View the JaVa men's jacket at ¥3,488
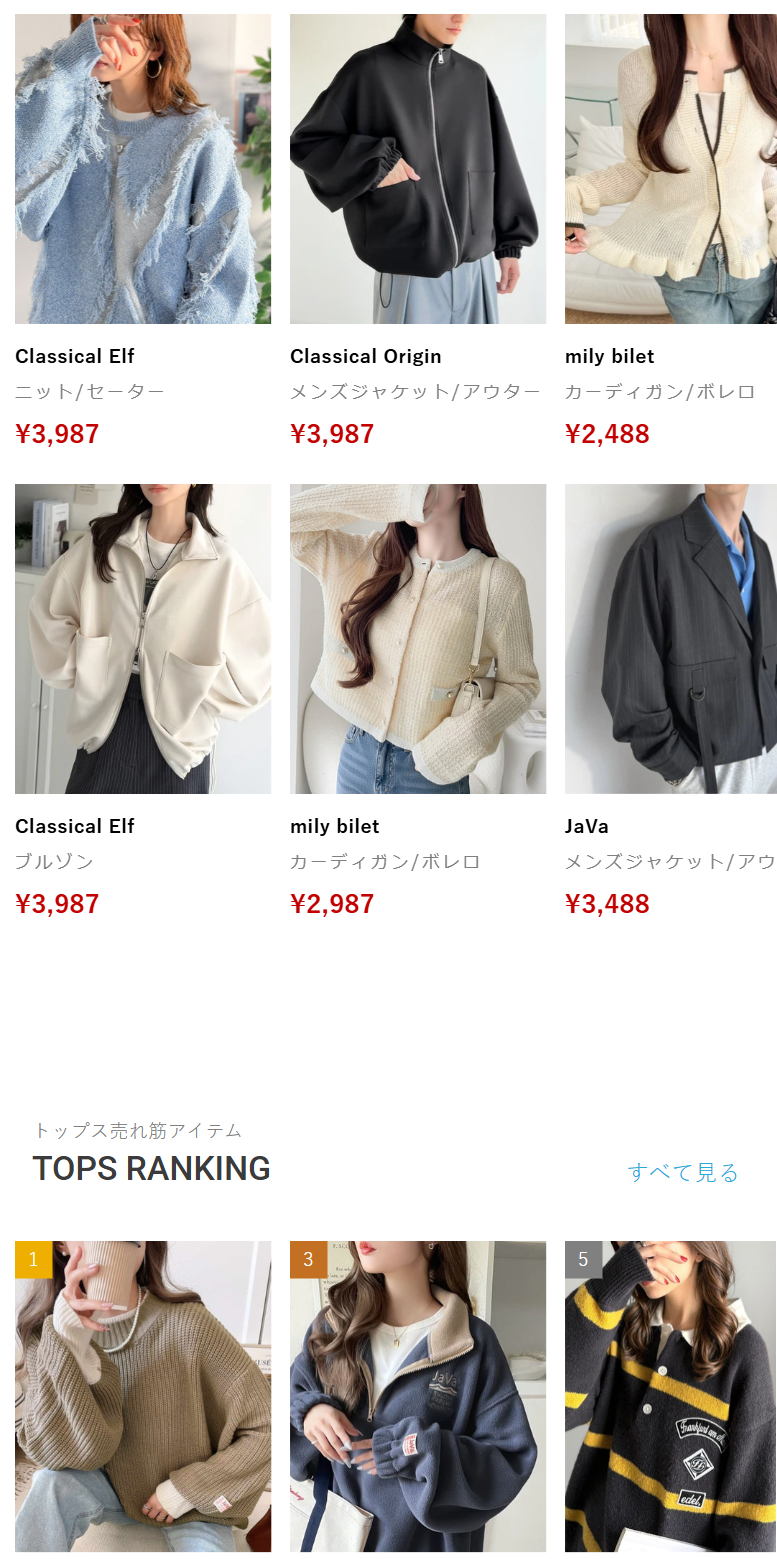 coord(670,639)
